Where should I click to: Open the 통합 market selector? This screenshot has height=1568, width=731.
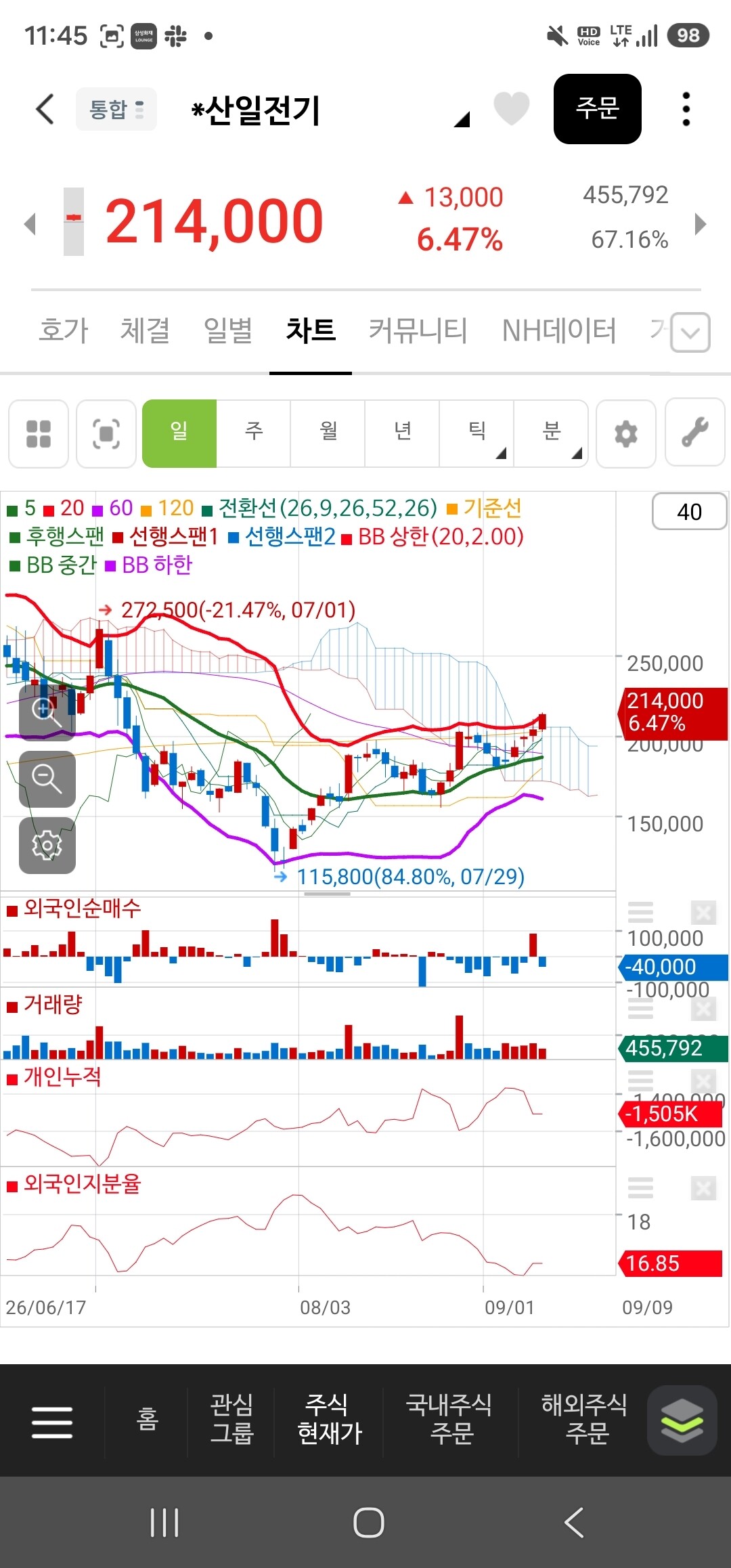(x=116, y=109)
